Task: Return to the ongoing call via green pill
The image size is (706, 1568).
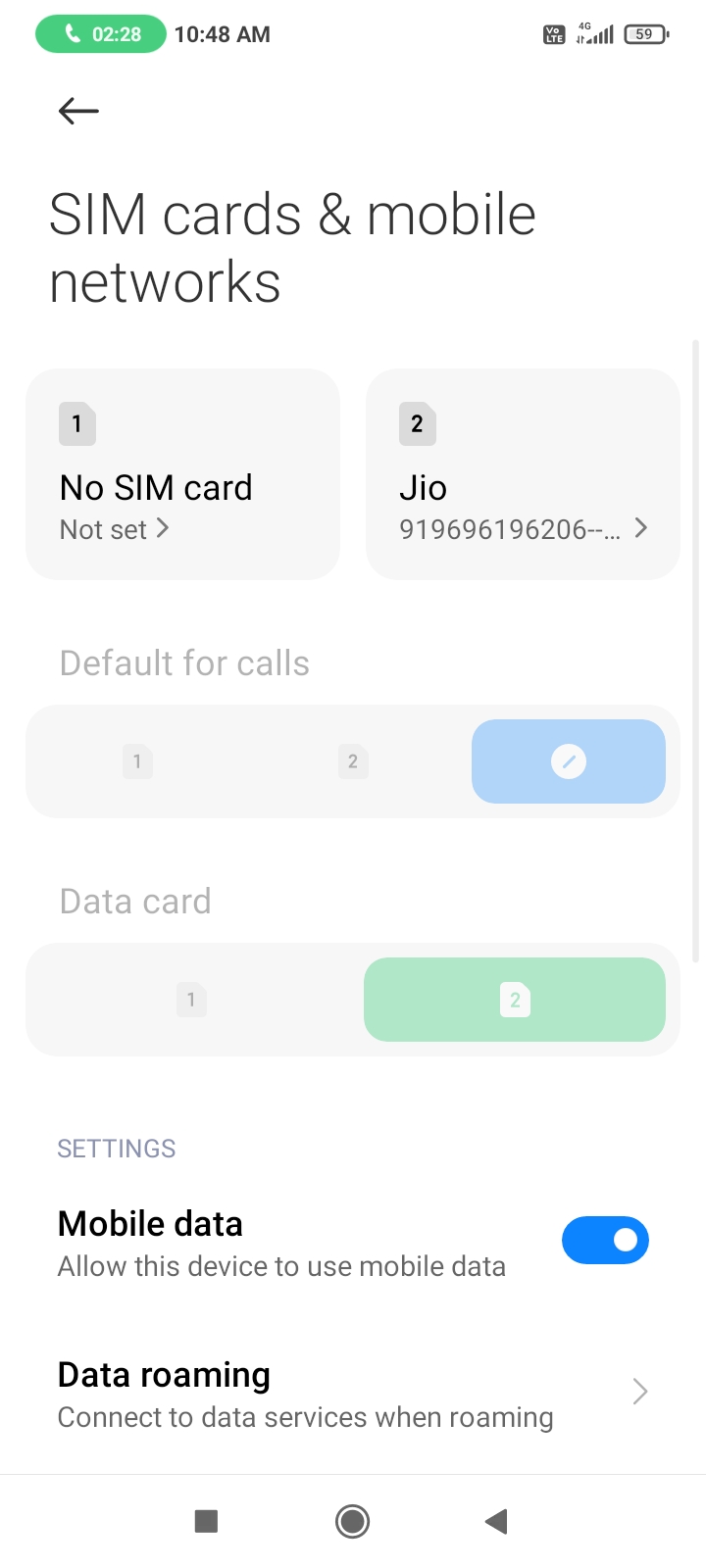Action: click(x=101, y=34)
